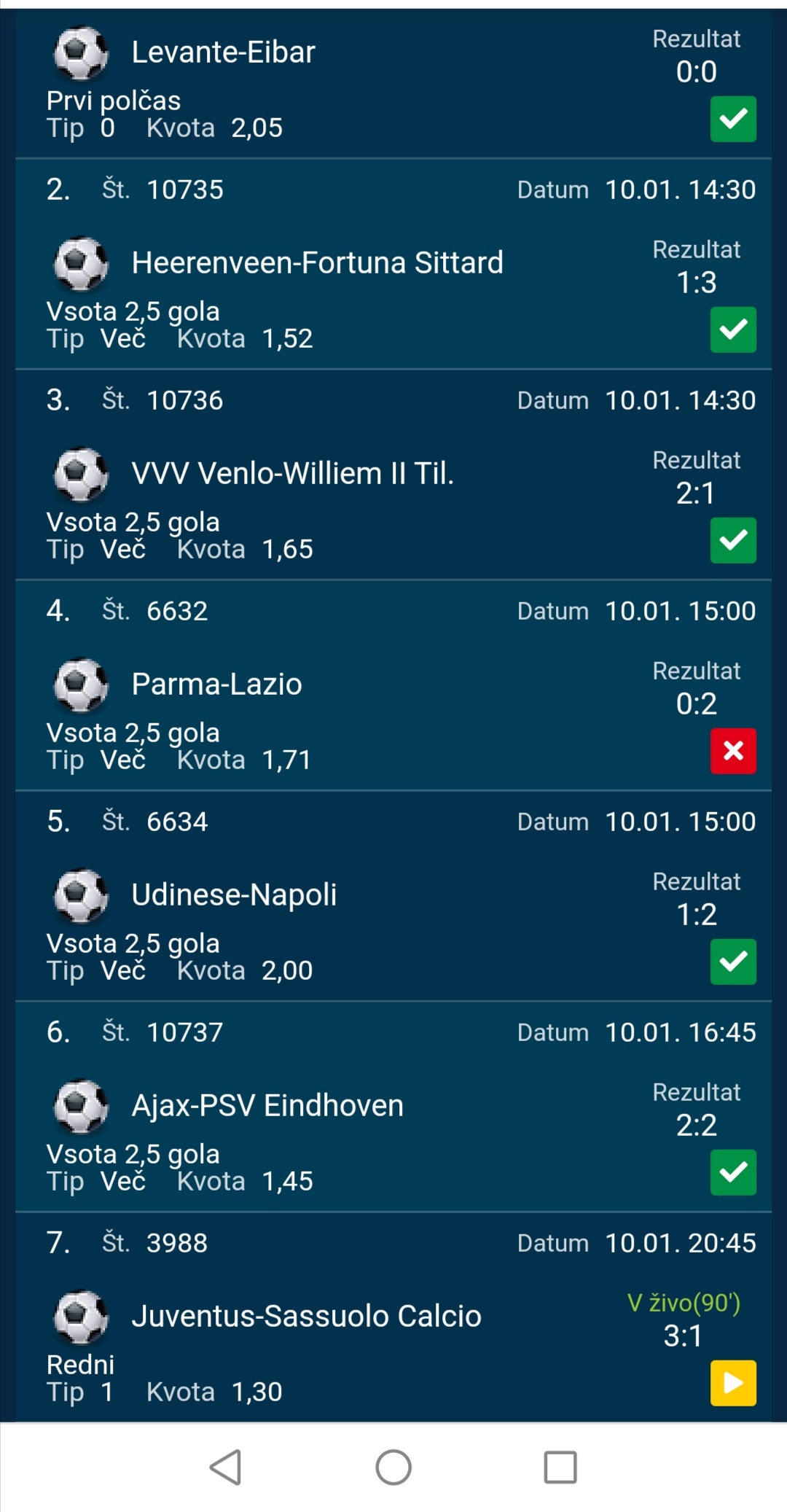This screenshot has height=1512, width=787.
Task: Tap the system home button
Action: point(393,1467)
